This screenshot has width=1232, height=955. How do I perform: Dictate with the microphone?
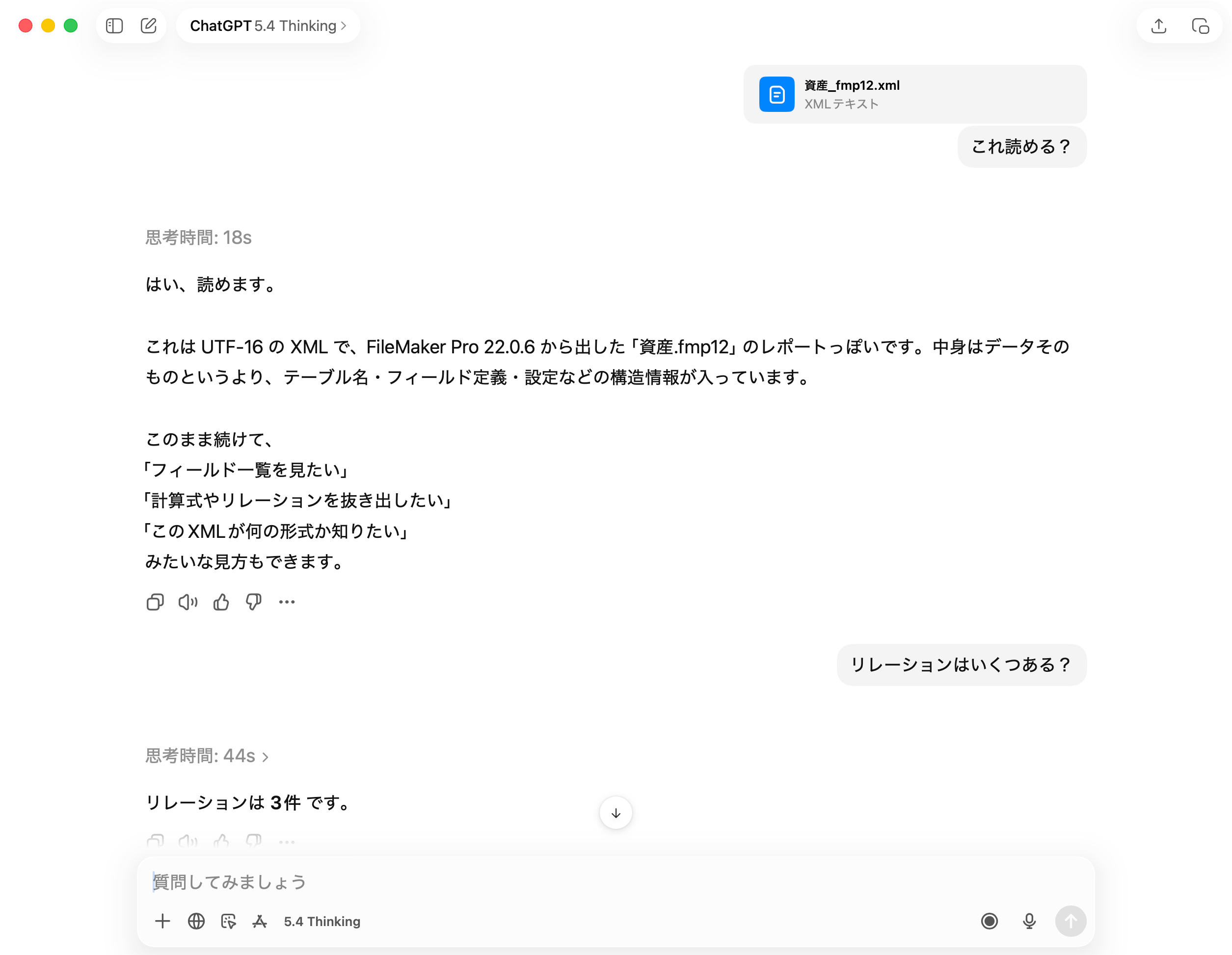click(1029, 921)
